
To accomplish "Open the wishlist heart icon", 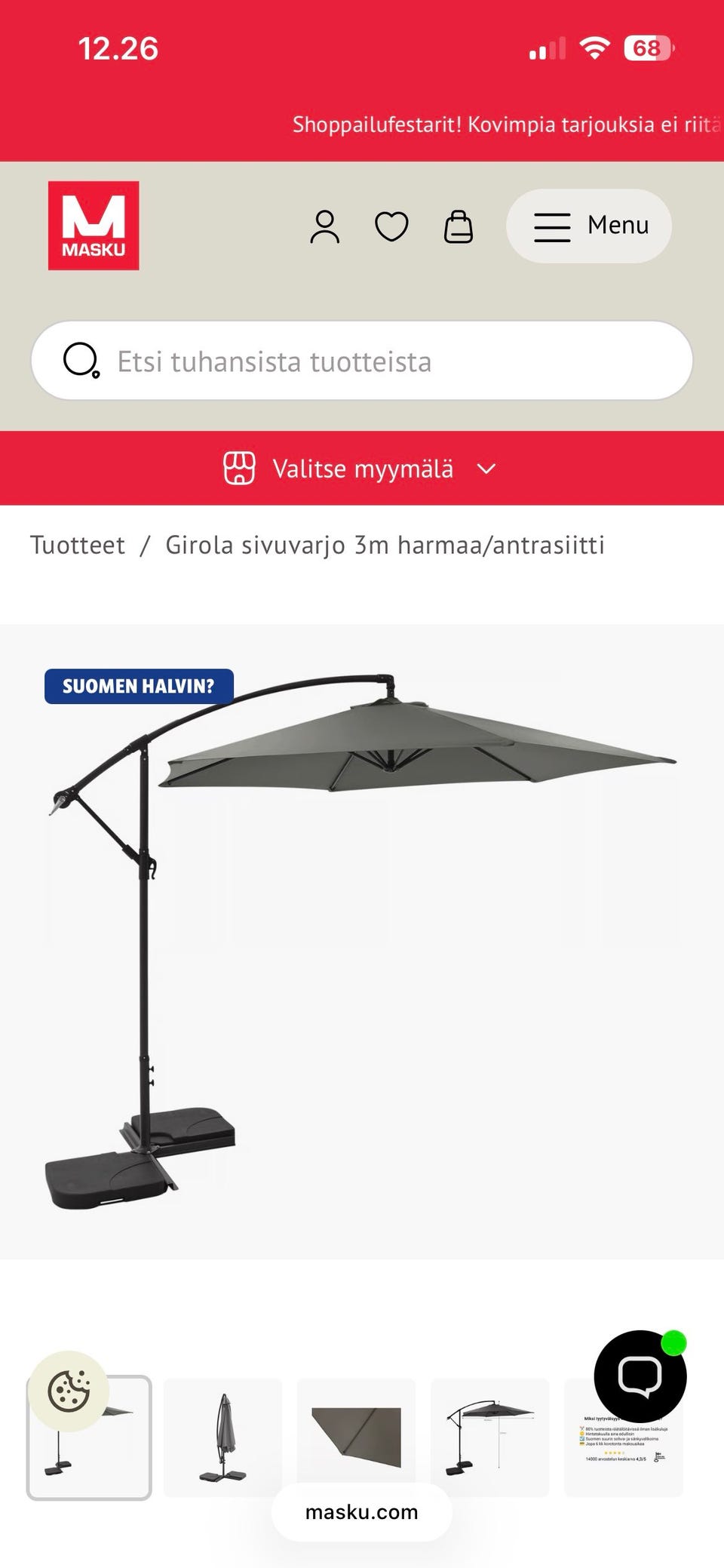I will click(392, 225).
